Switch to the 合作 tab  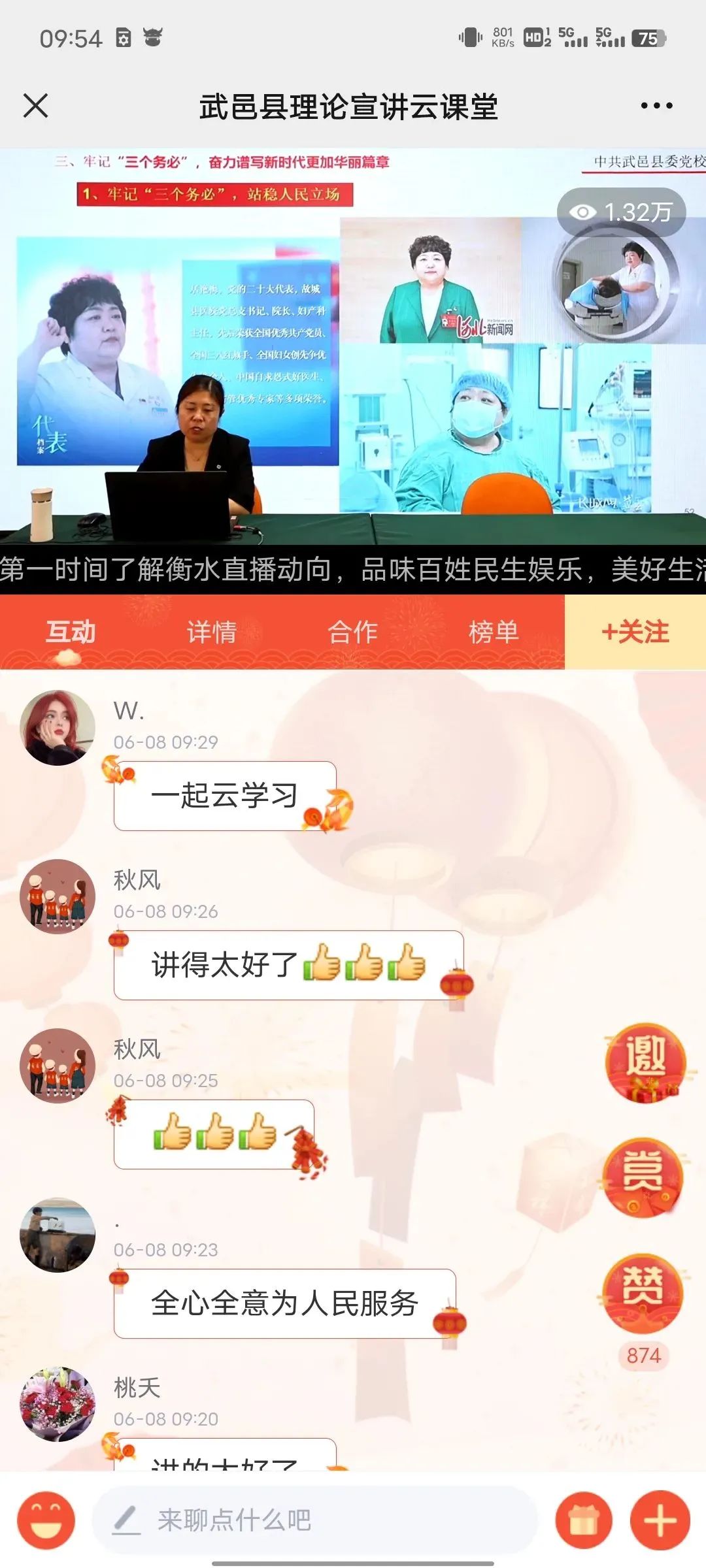point(352,632)
